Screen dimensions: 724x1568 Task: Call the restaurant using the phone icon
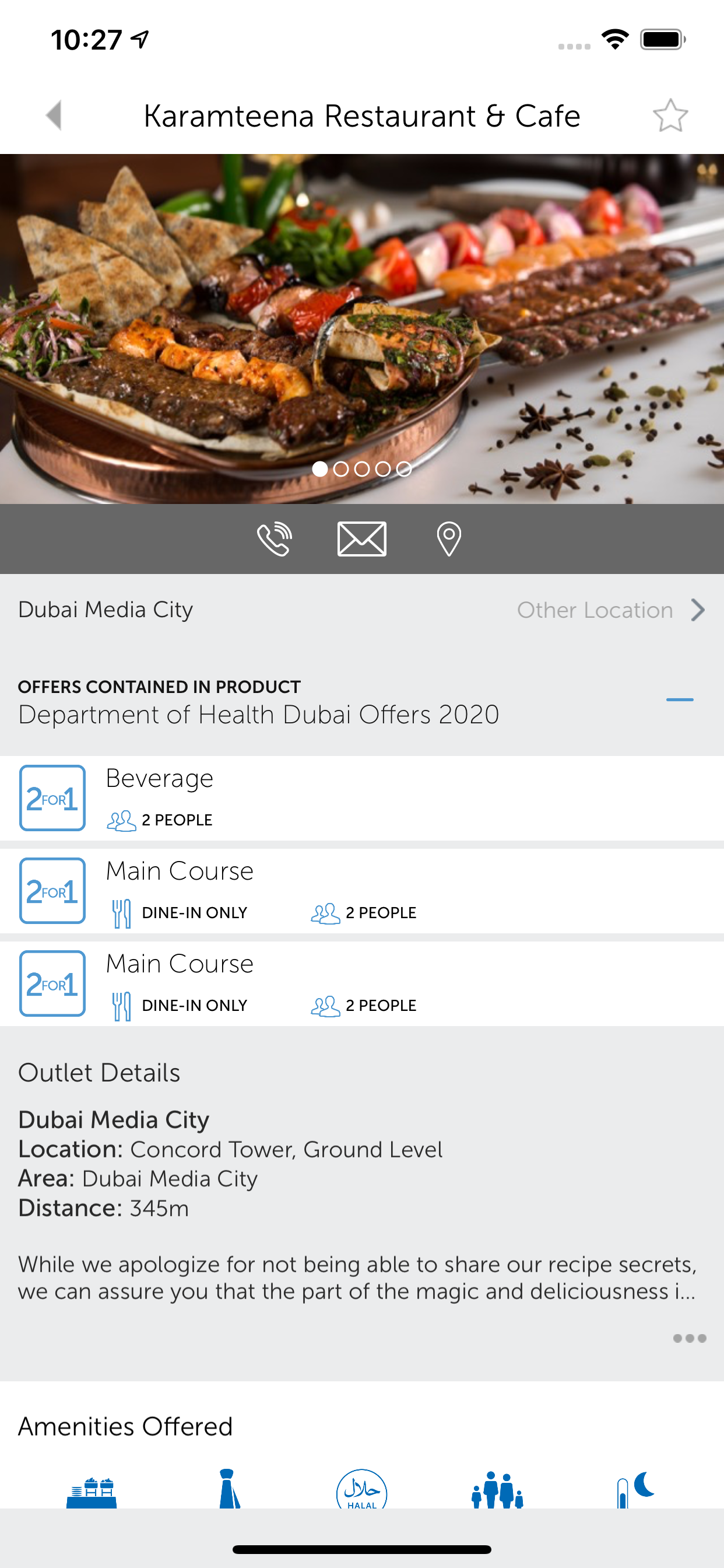275,538
